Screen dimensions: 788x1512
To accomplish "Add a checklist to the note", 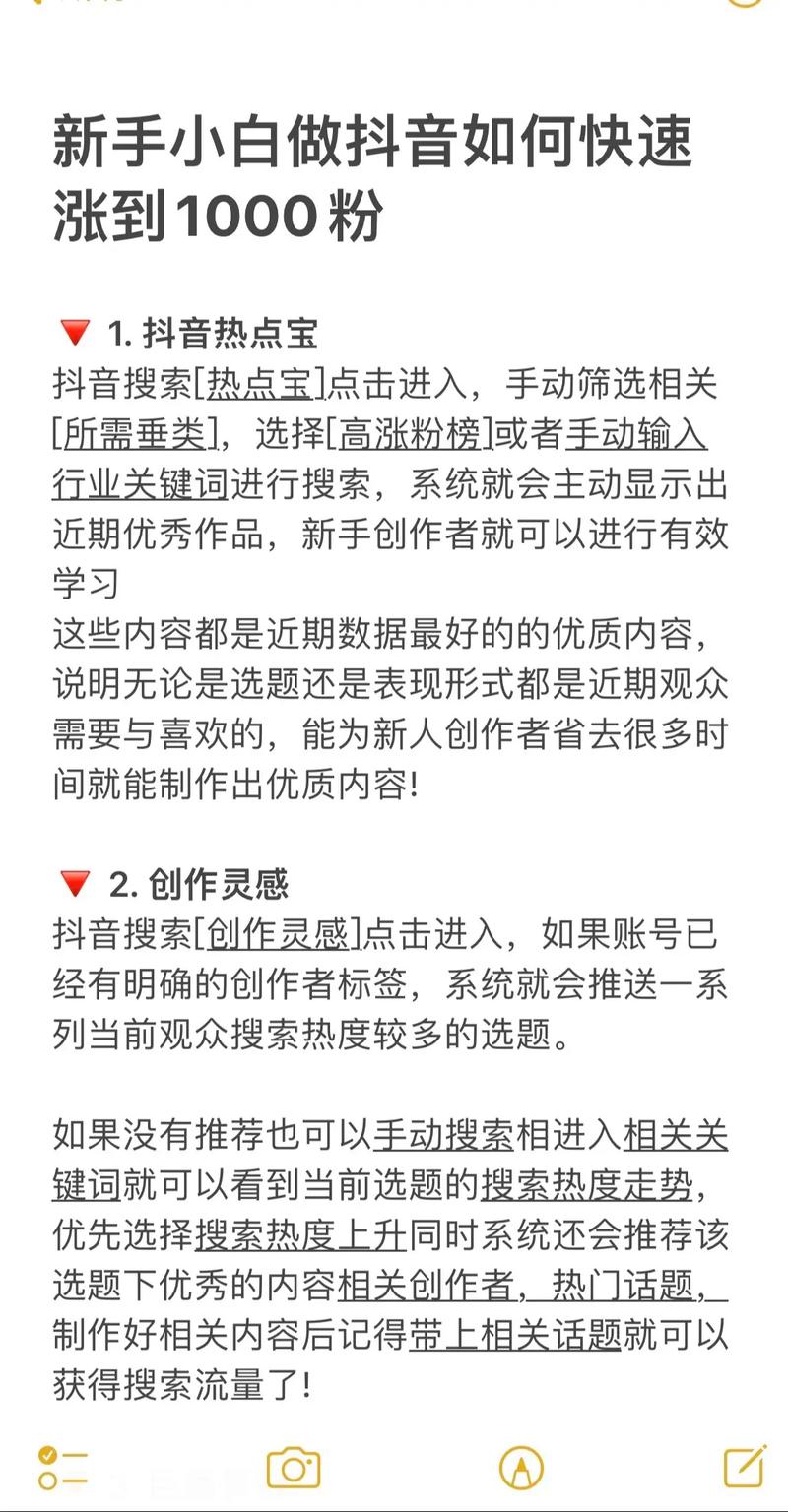I will pos(62,1468).
